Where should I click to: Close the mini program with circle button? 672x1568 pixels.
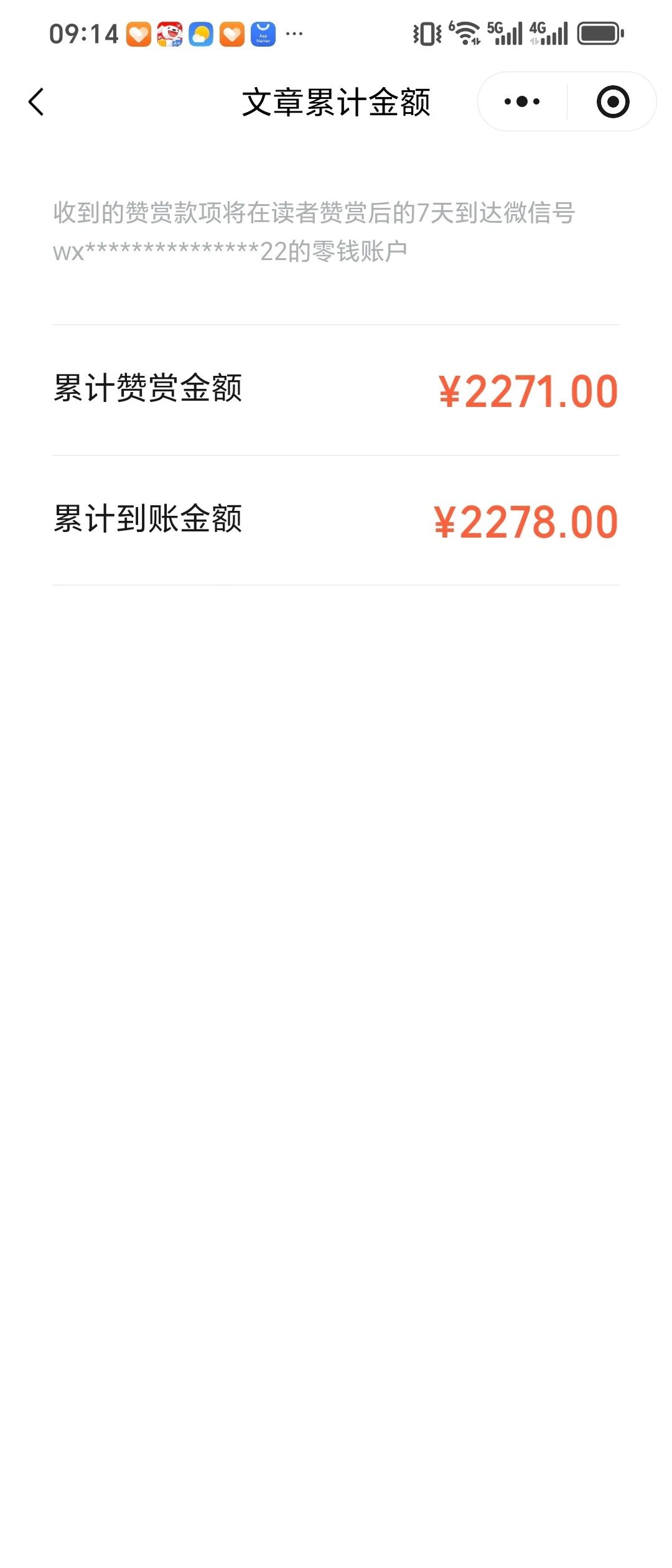(x=612, y=101)
